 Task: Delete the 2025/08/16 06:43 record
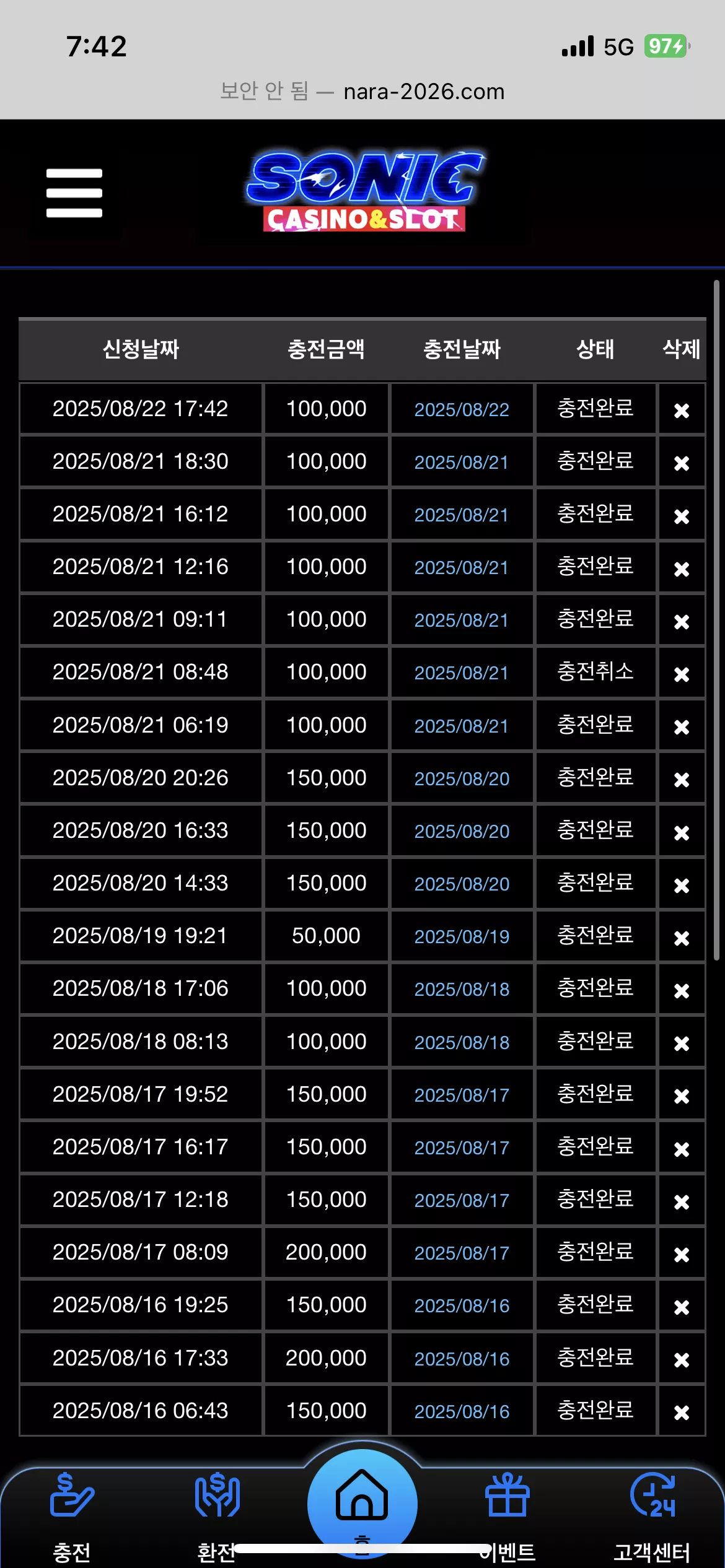point(682,1412)
